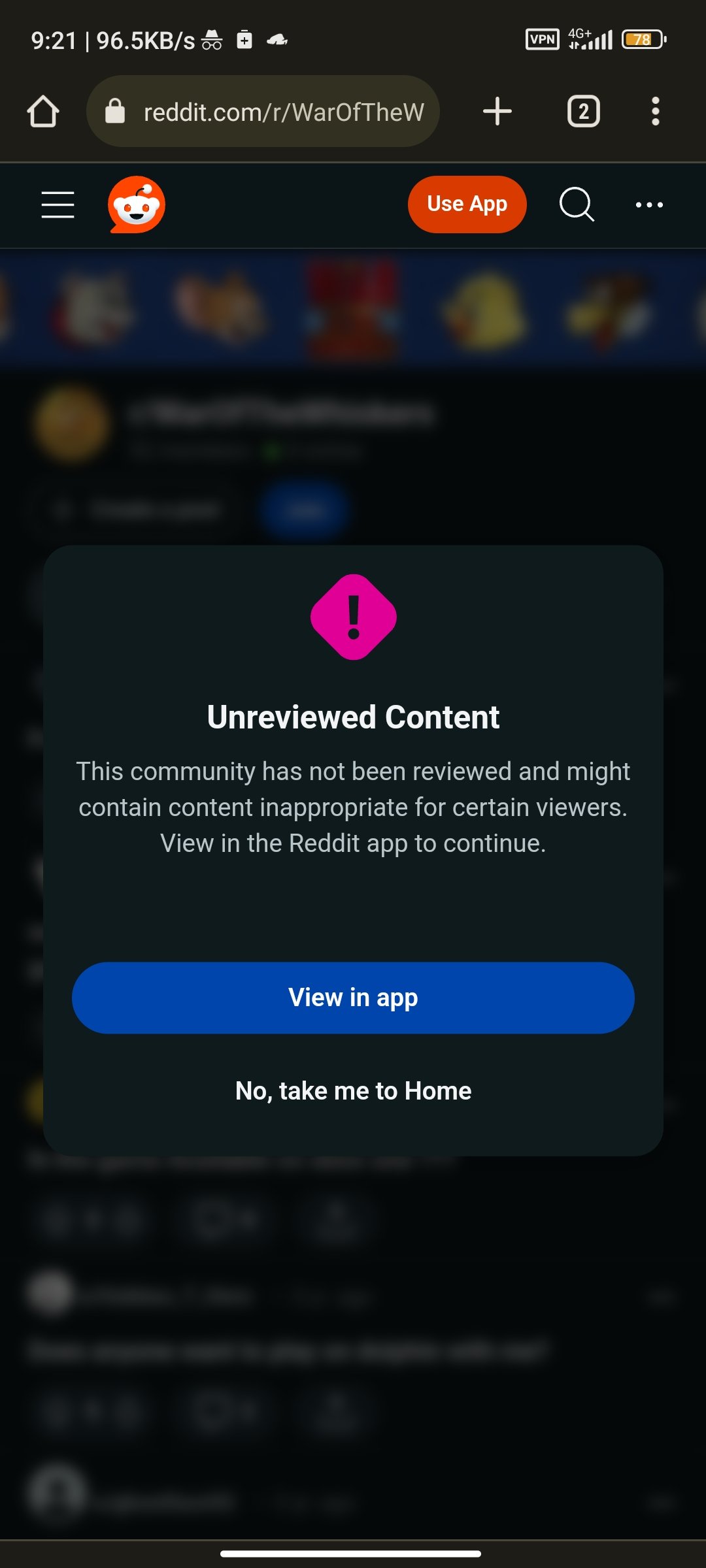Screen dimensions: 706x1568
Task: Edit the reddit.com address bar
Action: (275, 112)
